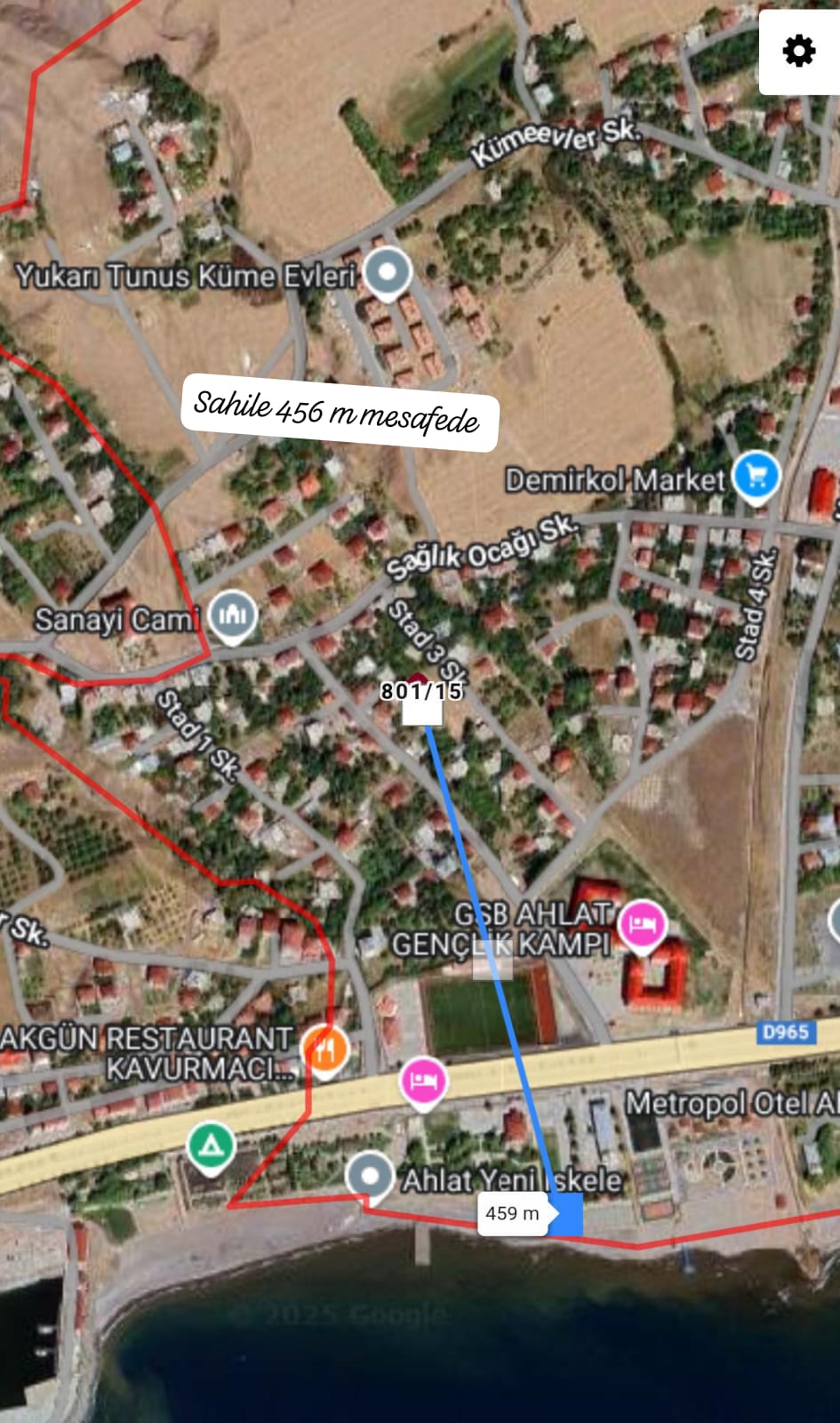Select the green campsite marker
The image size is (840, 1423).
[x=211, y=1145]
